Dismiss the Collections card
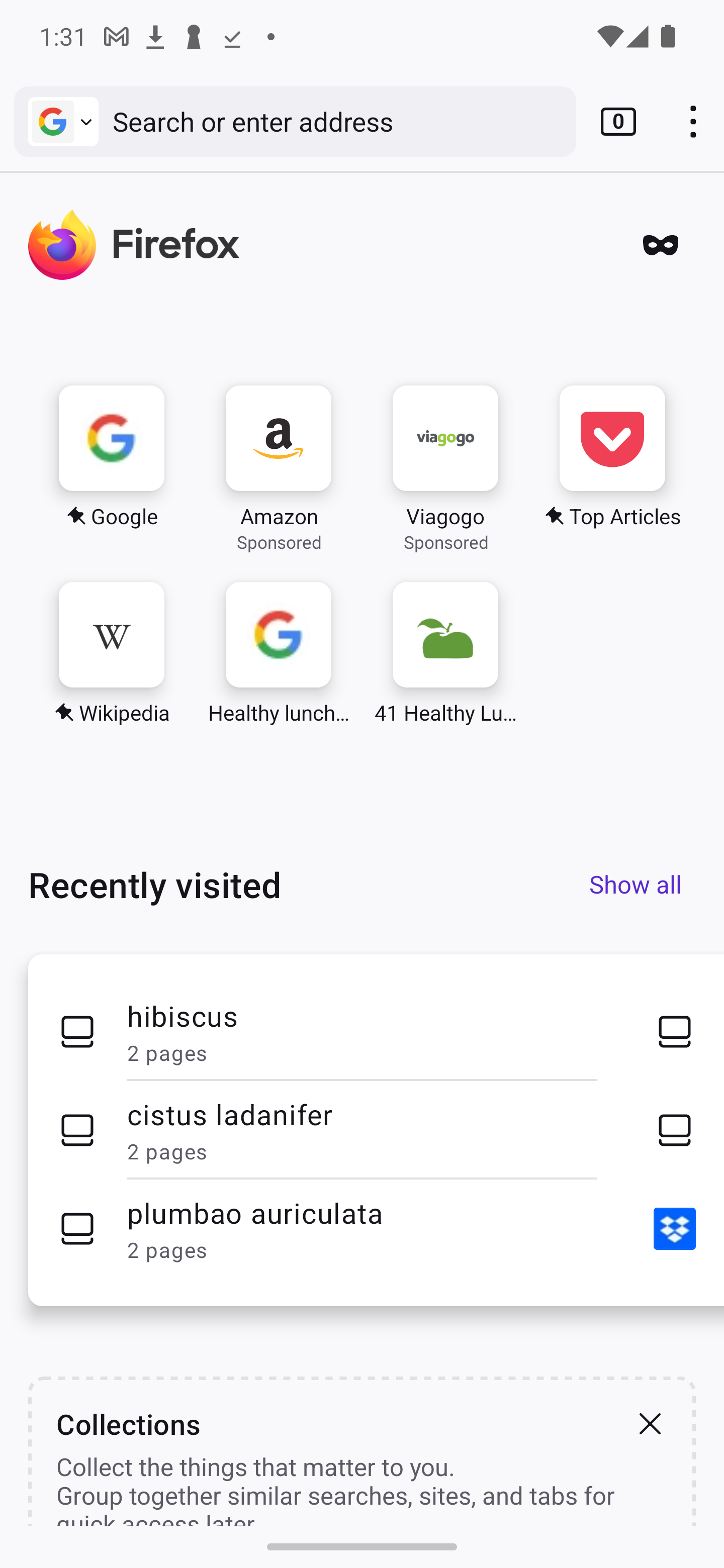Screen dimensions: 724x1568 pos(650,1424)
